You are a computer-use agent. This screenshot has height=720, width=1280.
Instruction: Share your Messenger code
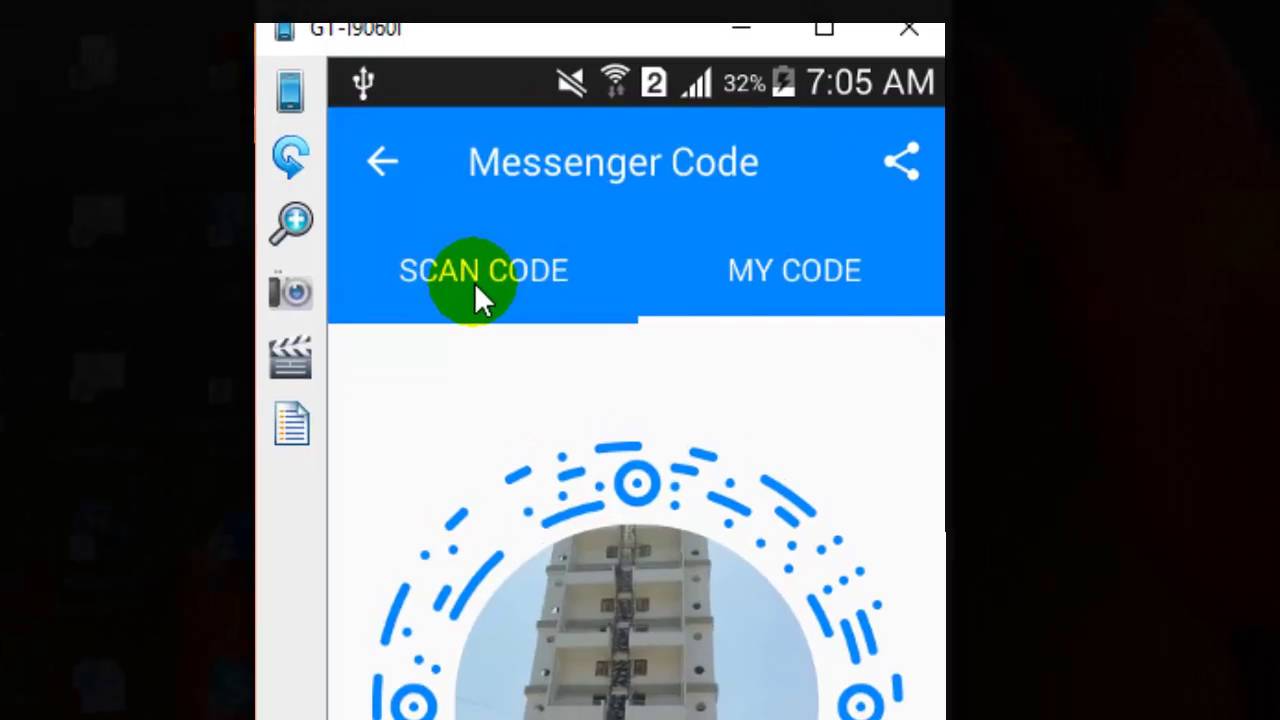pyautogui.click(x=901, y=162)
